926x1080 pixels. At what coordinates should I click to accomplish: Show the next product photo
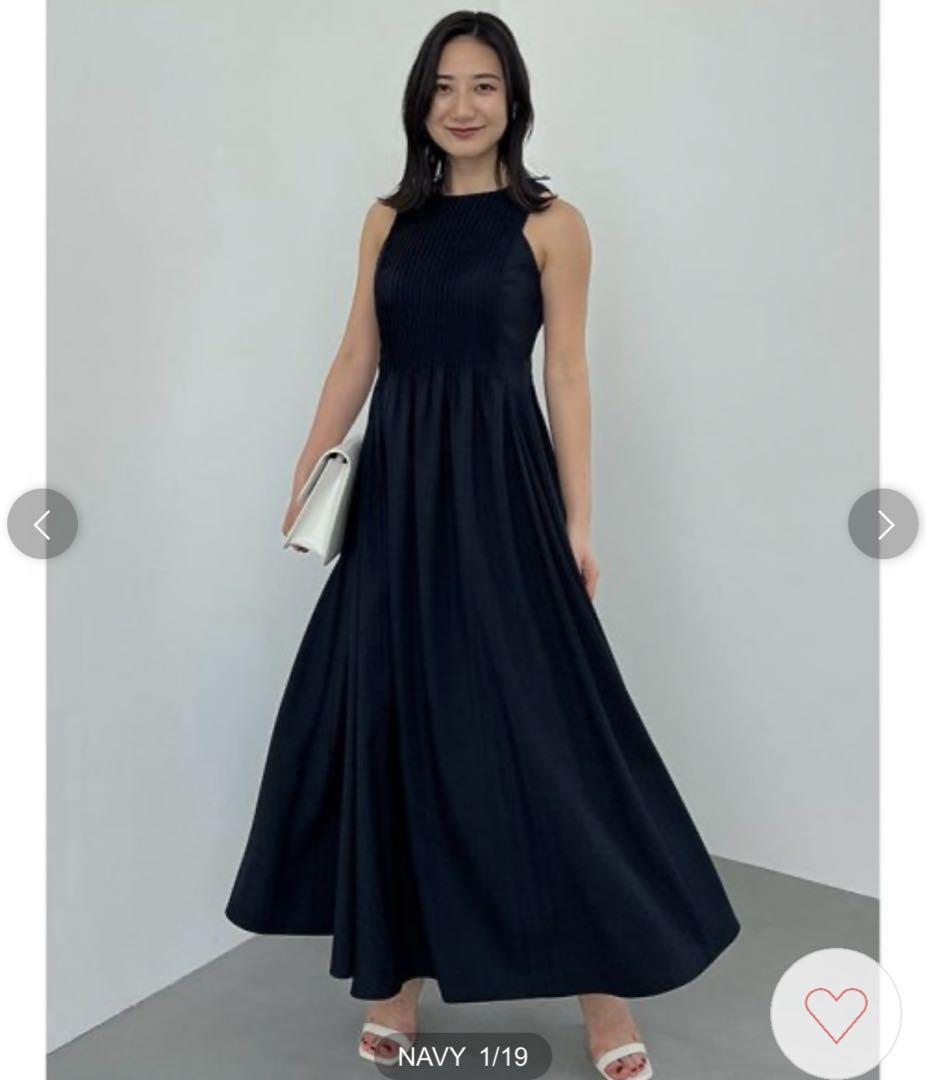pyautogui.click(x=883, y=524)
